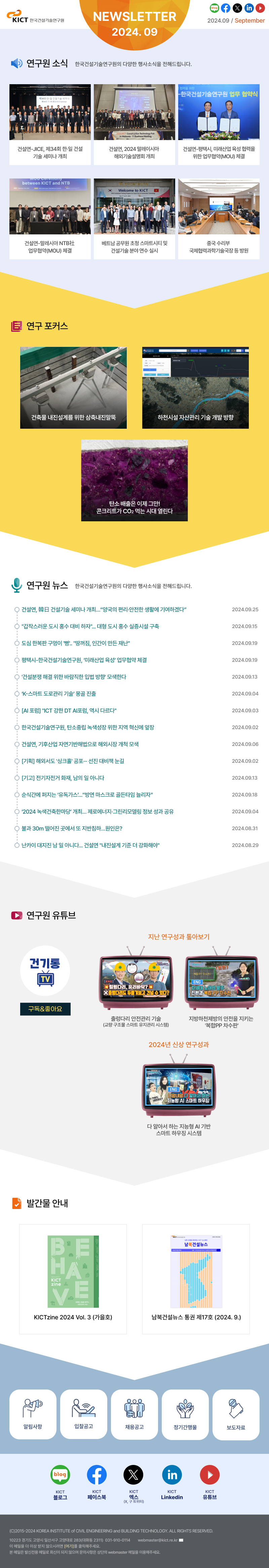
Task: Open the 건설연-JICE 한·일 건설기술 세미나 card
Action: pos(50,124)
